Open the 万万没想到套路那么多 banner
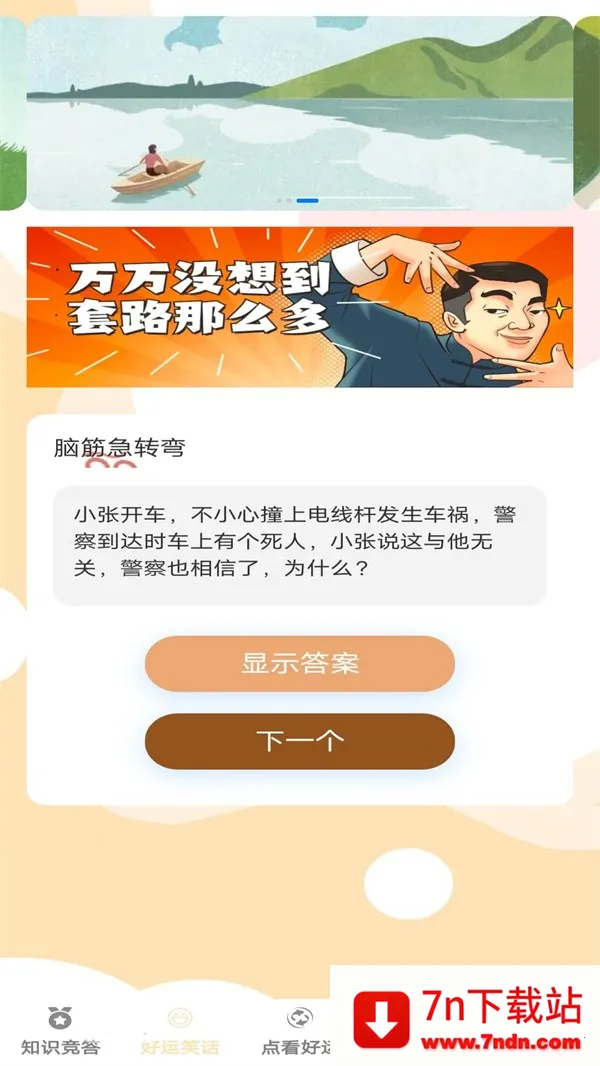Image resolution: width=600 pixels, height=1066 pixels. tap(300, 307)
